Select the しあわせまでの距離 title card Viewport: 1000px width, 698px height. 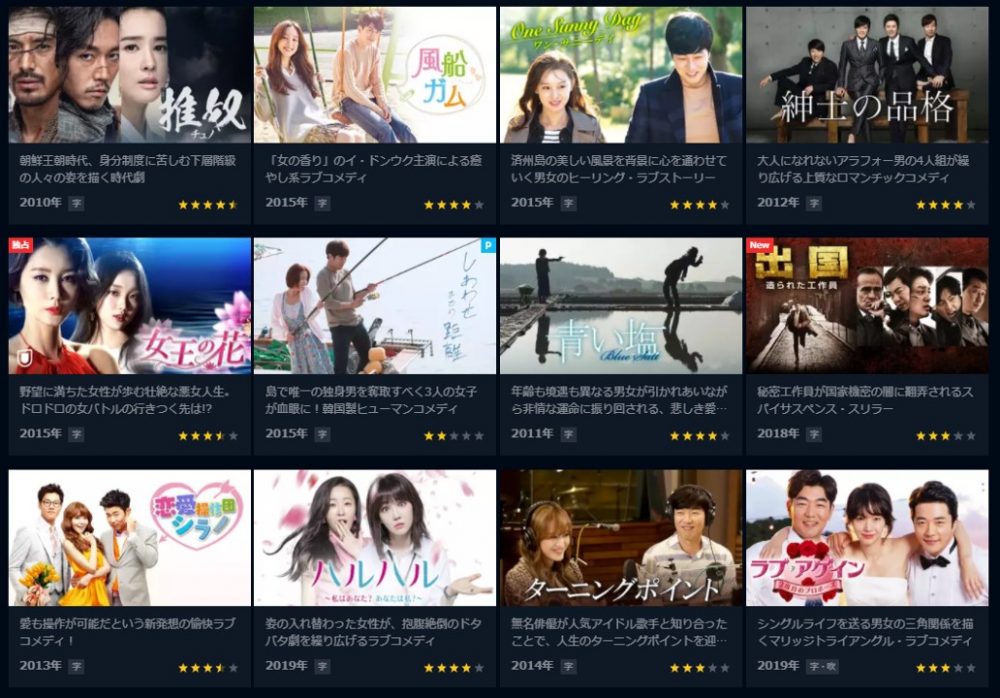375,306
